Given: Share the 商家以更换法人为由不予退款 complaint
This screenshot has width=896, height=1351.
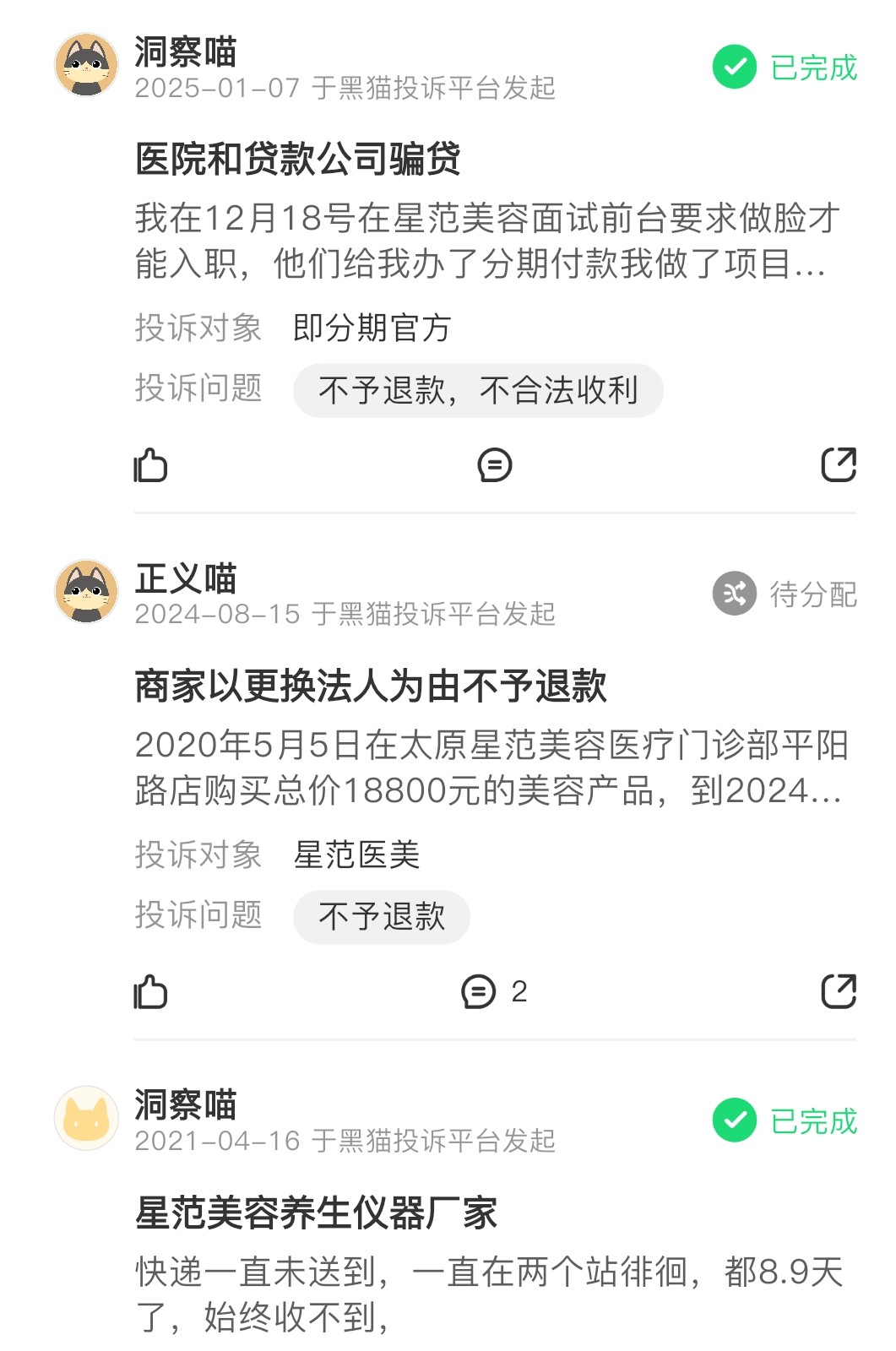Looking at the screenshot, I should (x=838, y=991).
